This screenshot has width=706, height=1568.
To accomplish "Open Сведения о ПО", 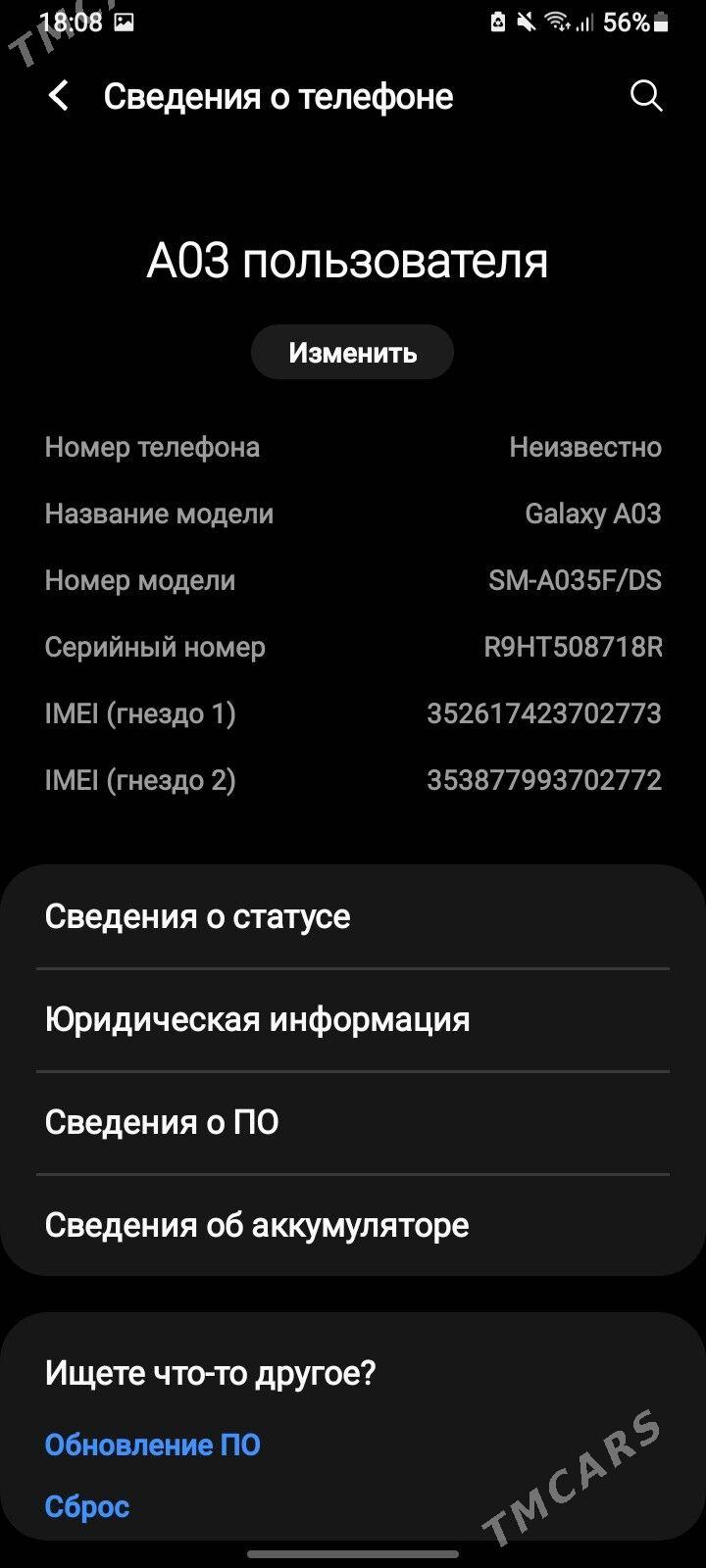I will [x=352, y=1123].
